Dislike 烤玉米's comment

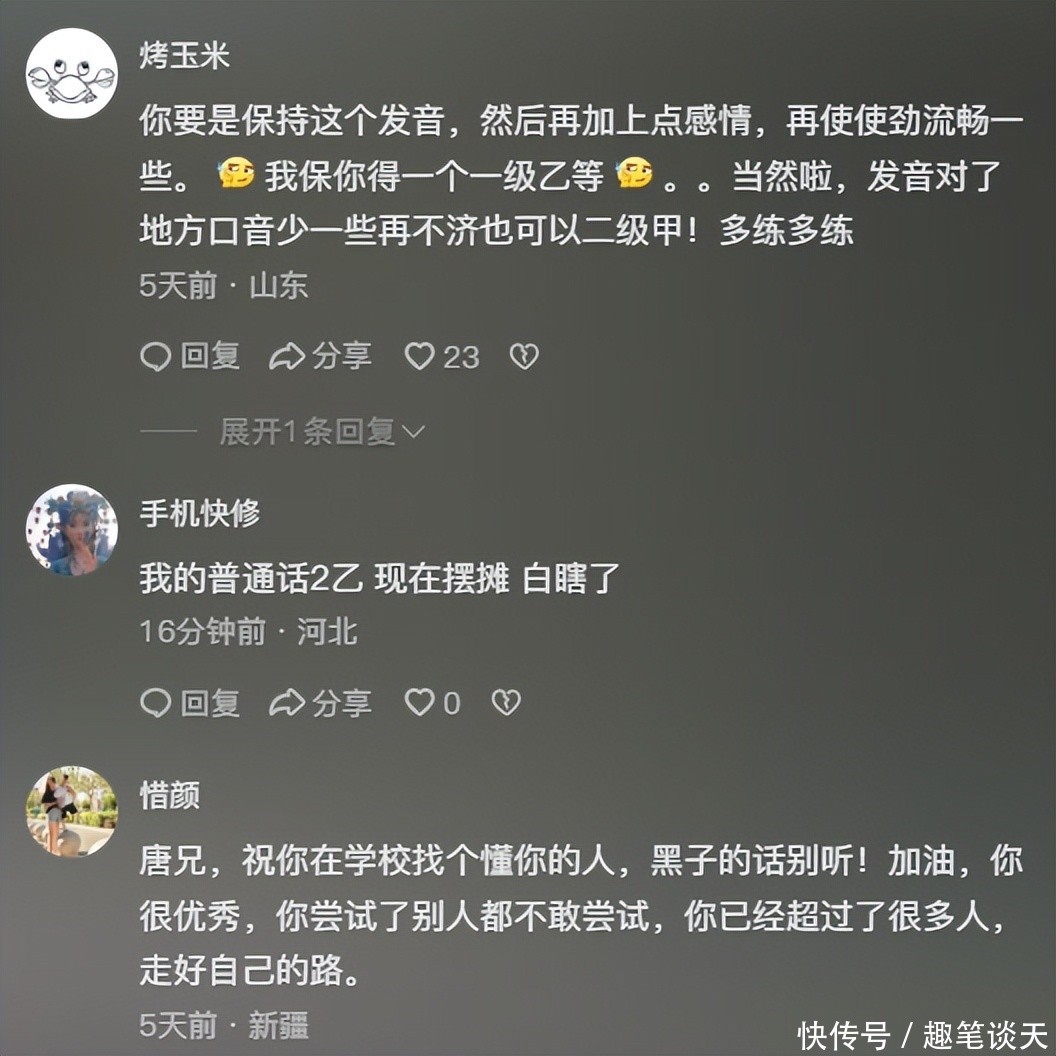524,356
